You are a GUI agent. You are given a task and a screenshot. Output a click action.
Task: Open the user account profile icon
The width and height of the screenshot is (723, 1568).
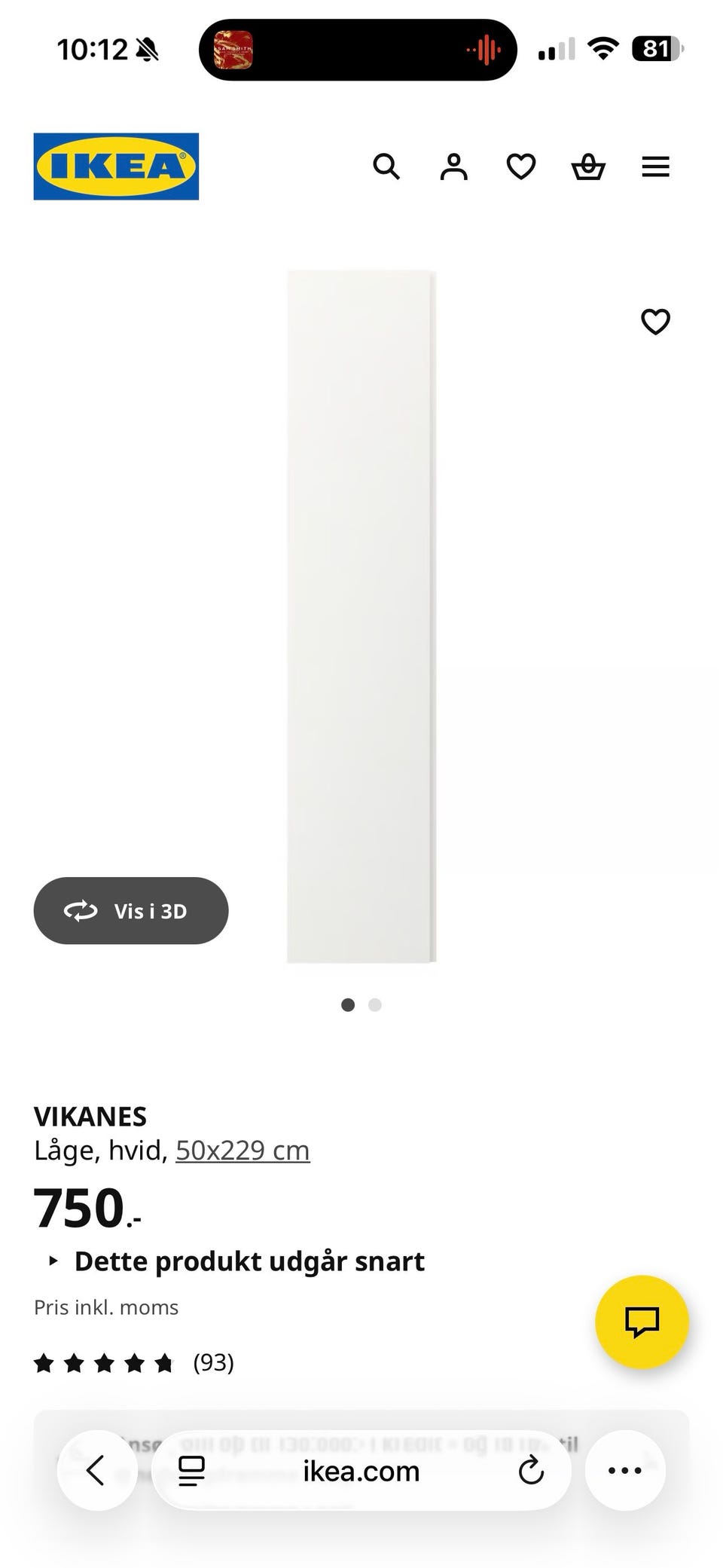pyautogui.click(x=453, y=167)
